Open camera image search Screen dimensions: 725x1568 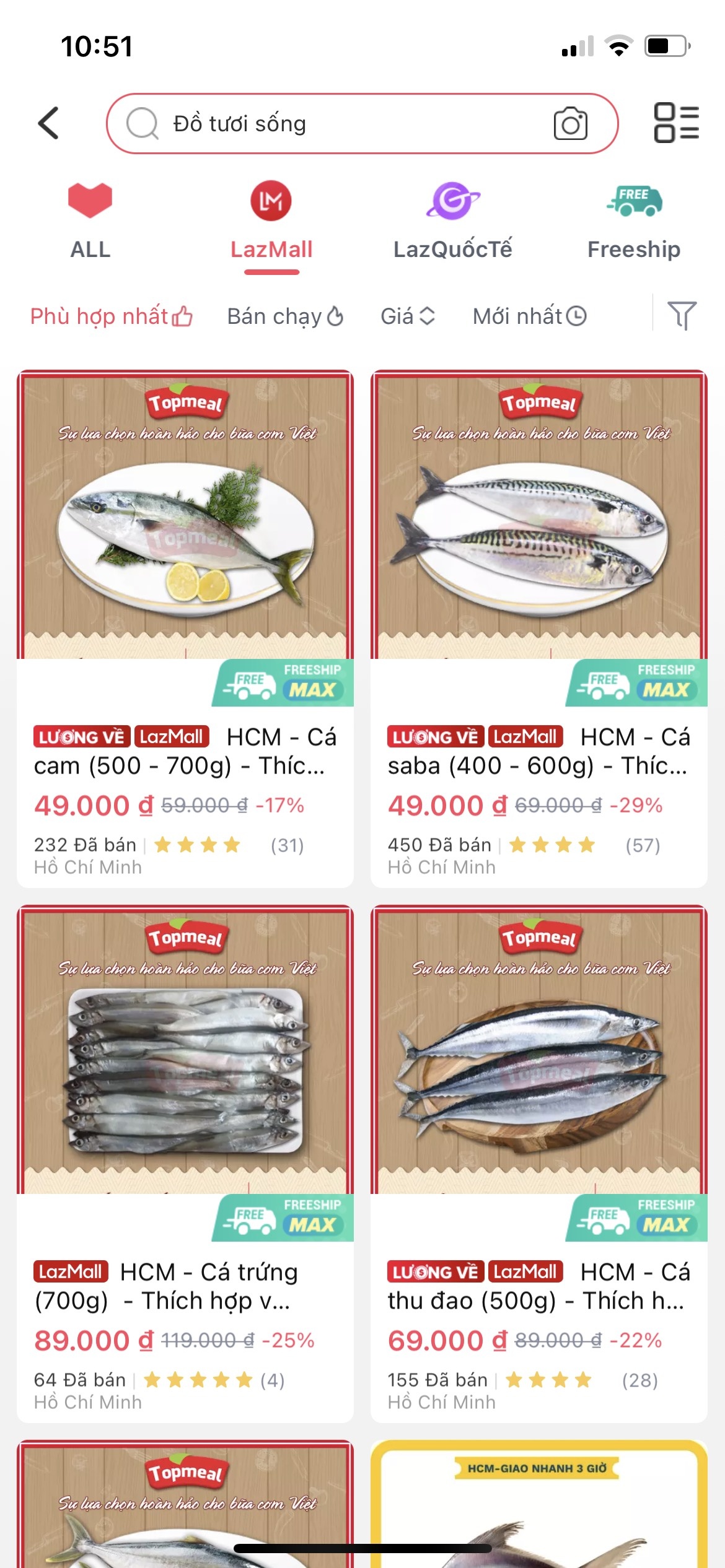(570, 124)
